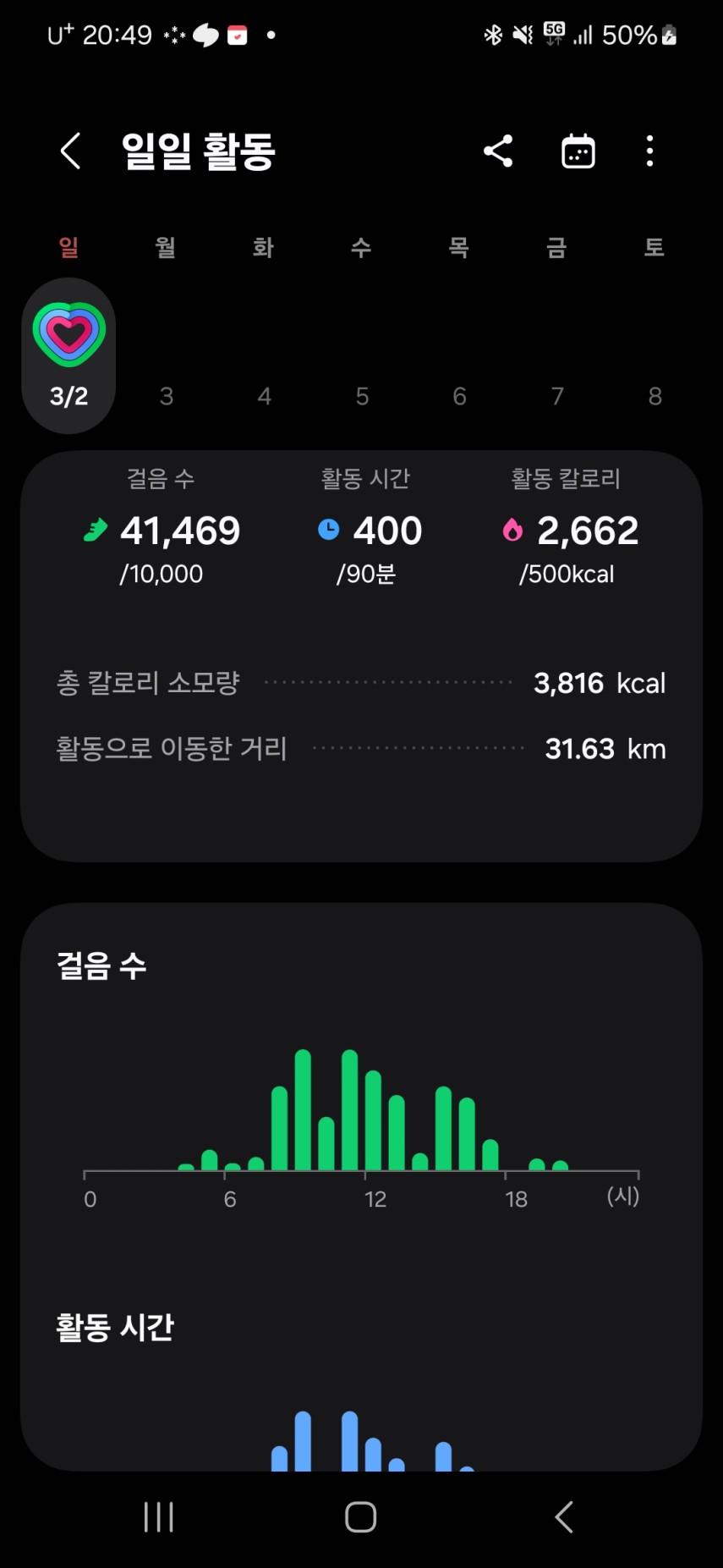Select day 8 under 토
Screen dimensions: 723x1568
(655, 395)
